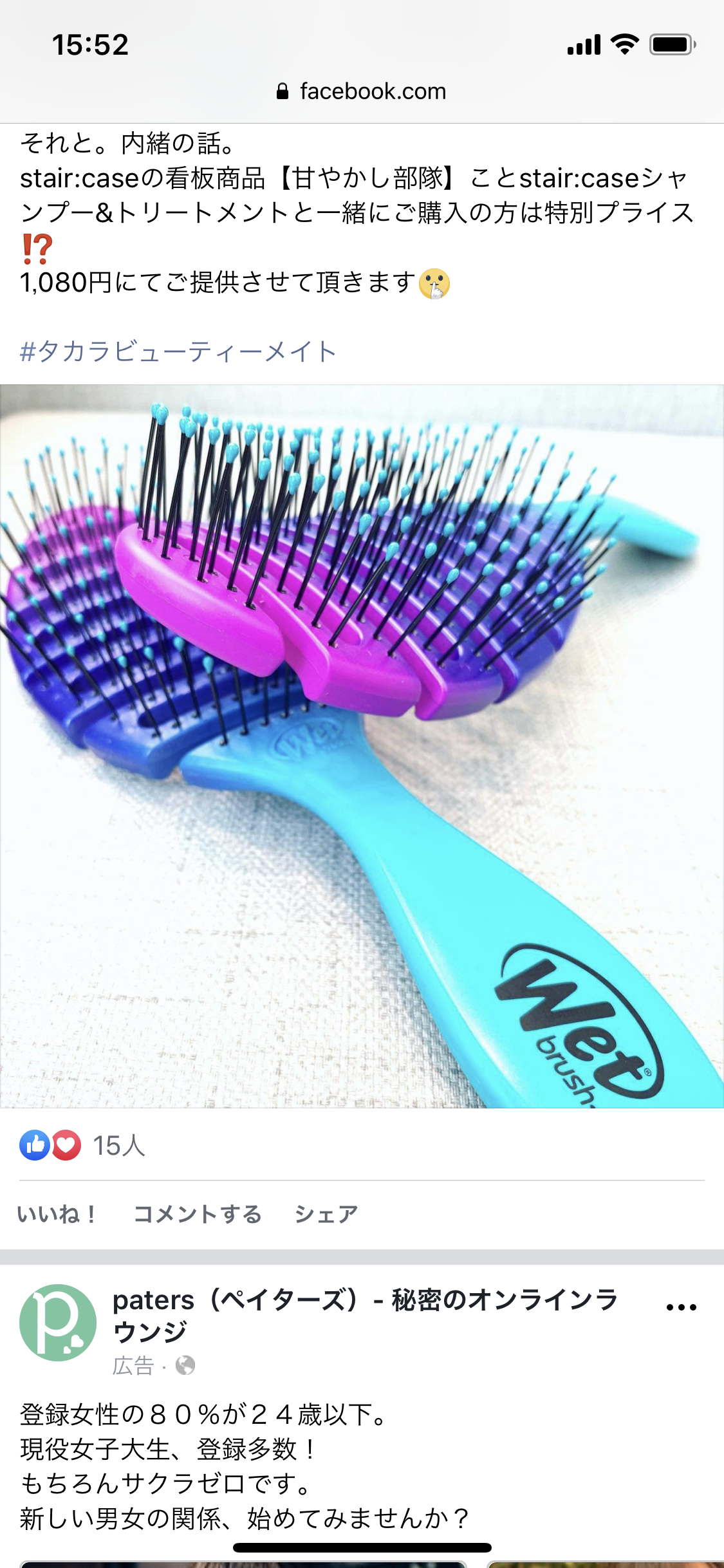Open overflow menu on paters ad
The image size is (724, 1568).
682,1307
